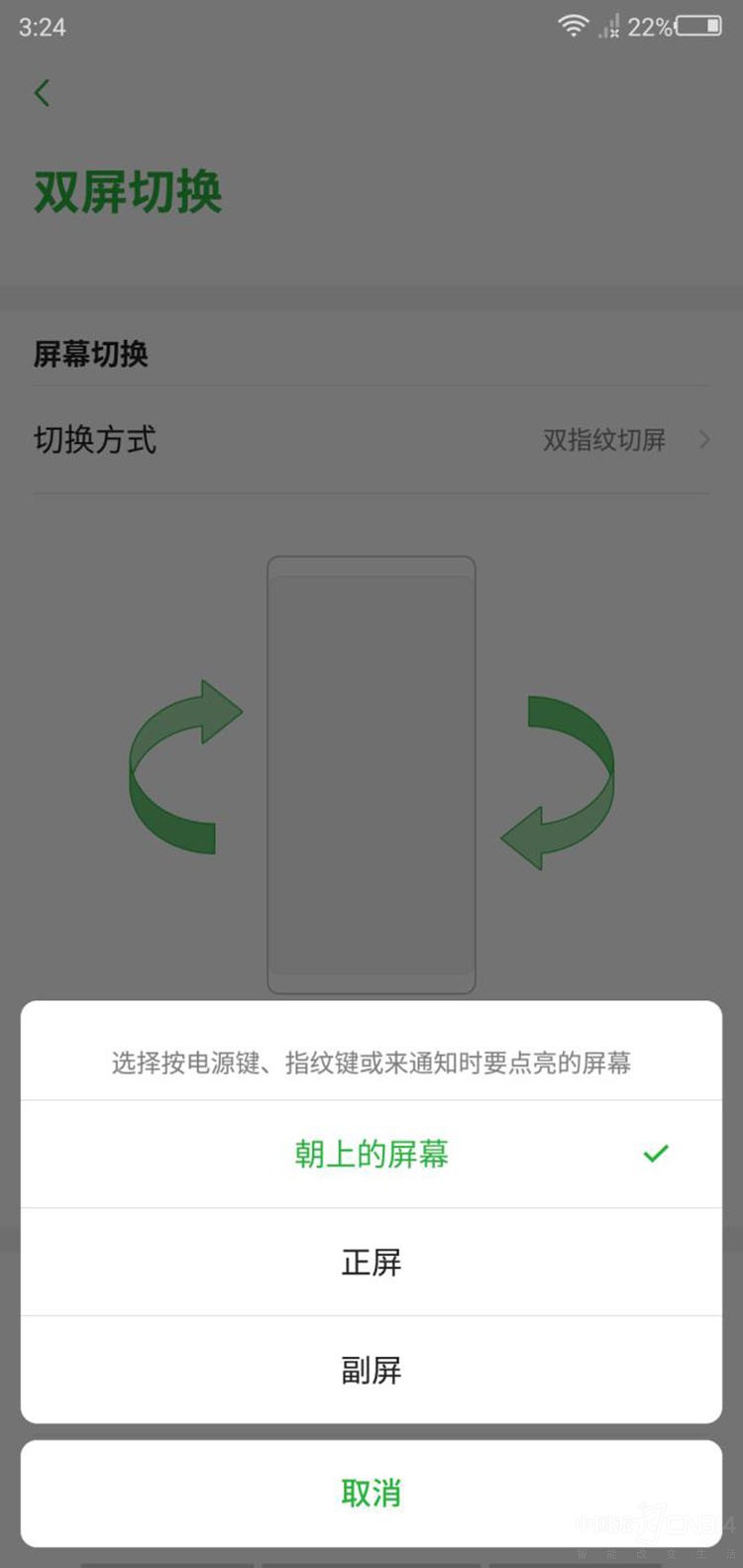This screenshot has width=743, height=1568.
Task: Select the 副屏 option
Action: click(371, 1370)
